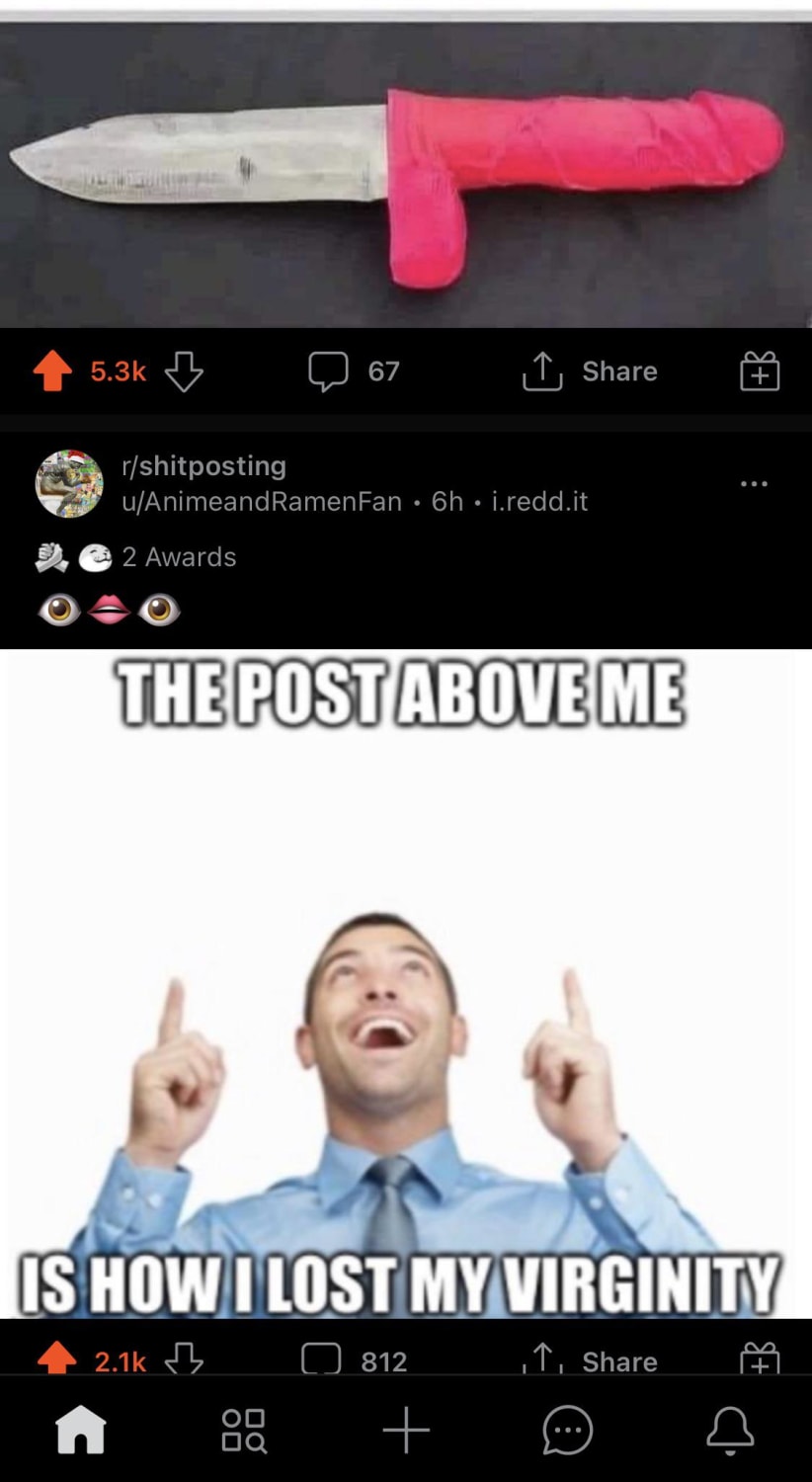Image resolution: width=812 pixels, height=1482 pixels.
Task: Open the 812 comments on the meme post
Action: tap(354, 1360)
